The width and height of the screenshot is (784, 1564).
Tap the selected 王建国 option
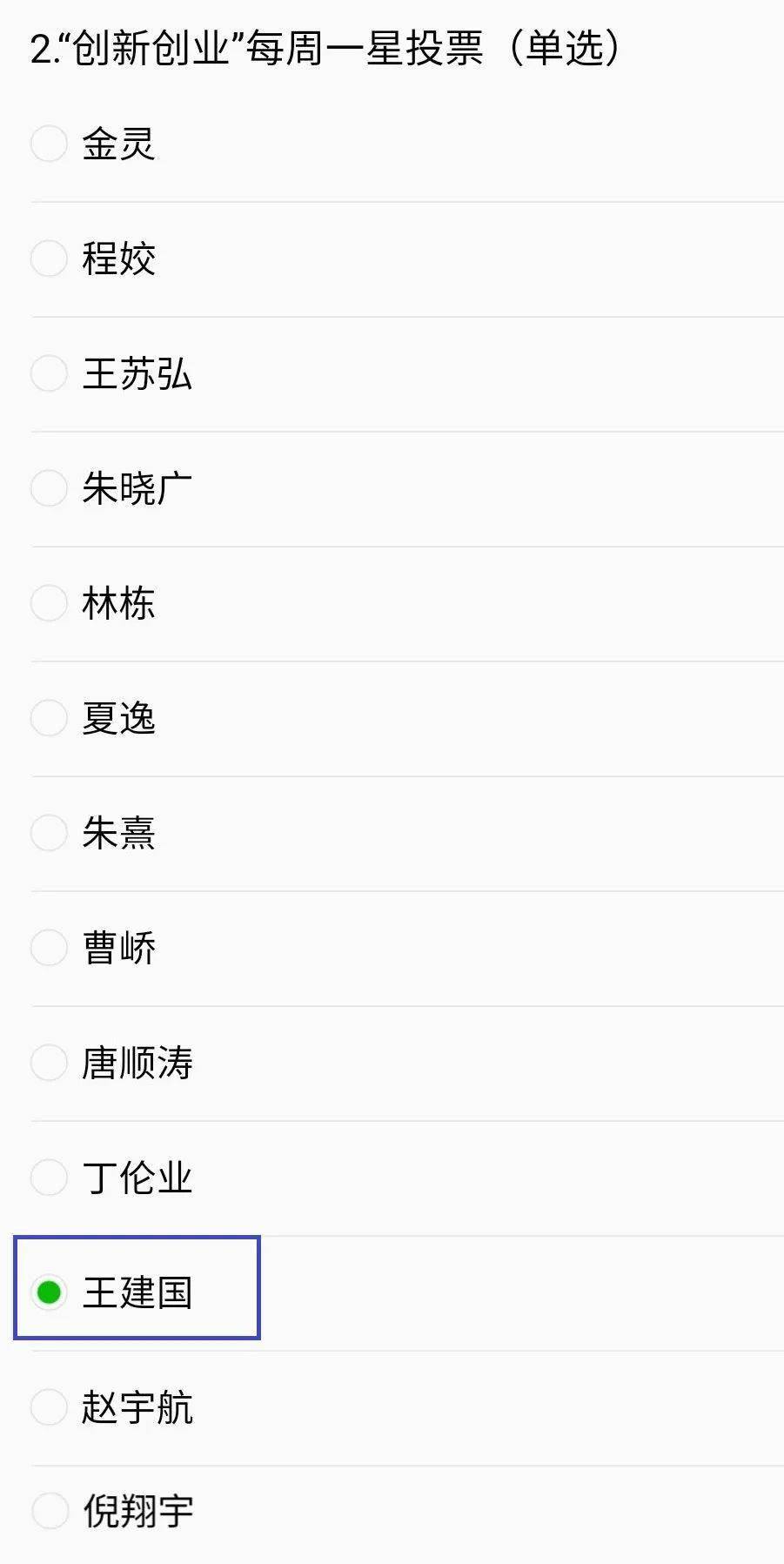[49, 1292]
